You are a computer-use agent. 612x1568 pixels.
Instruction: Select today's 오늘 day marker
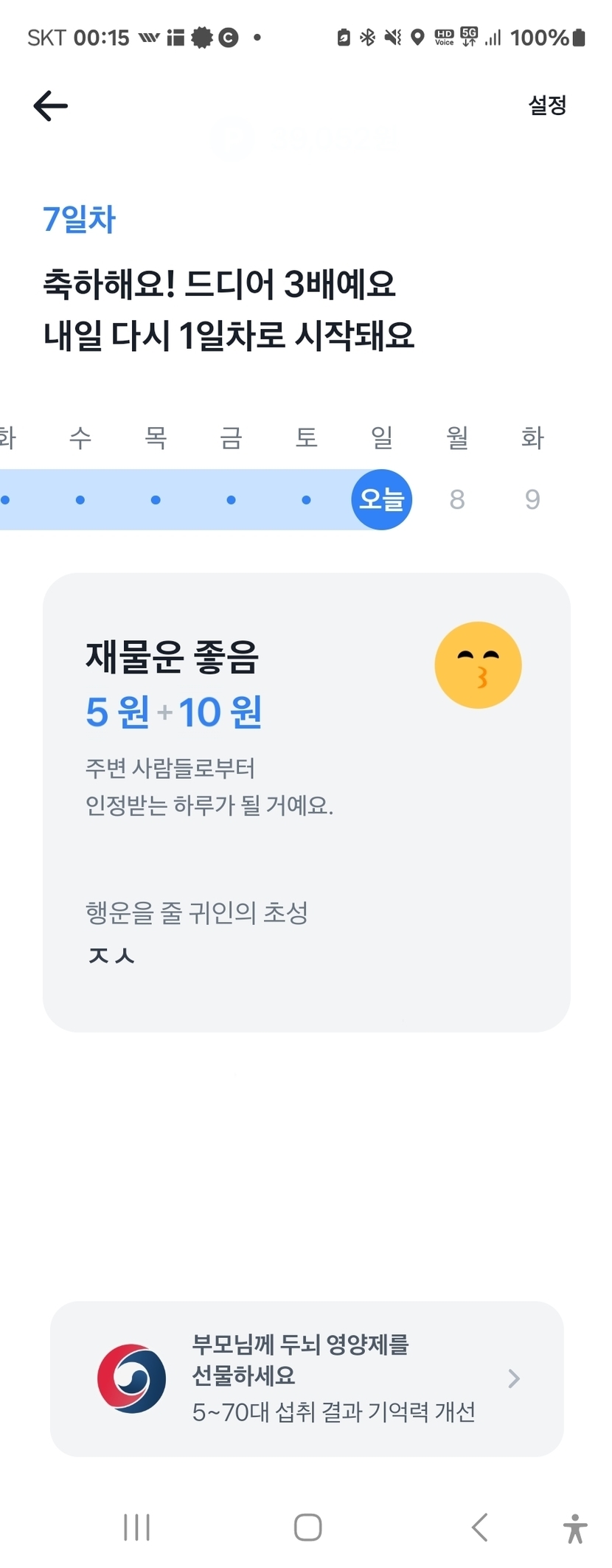pyautogui.click(x=381, y=499)
